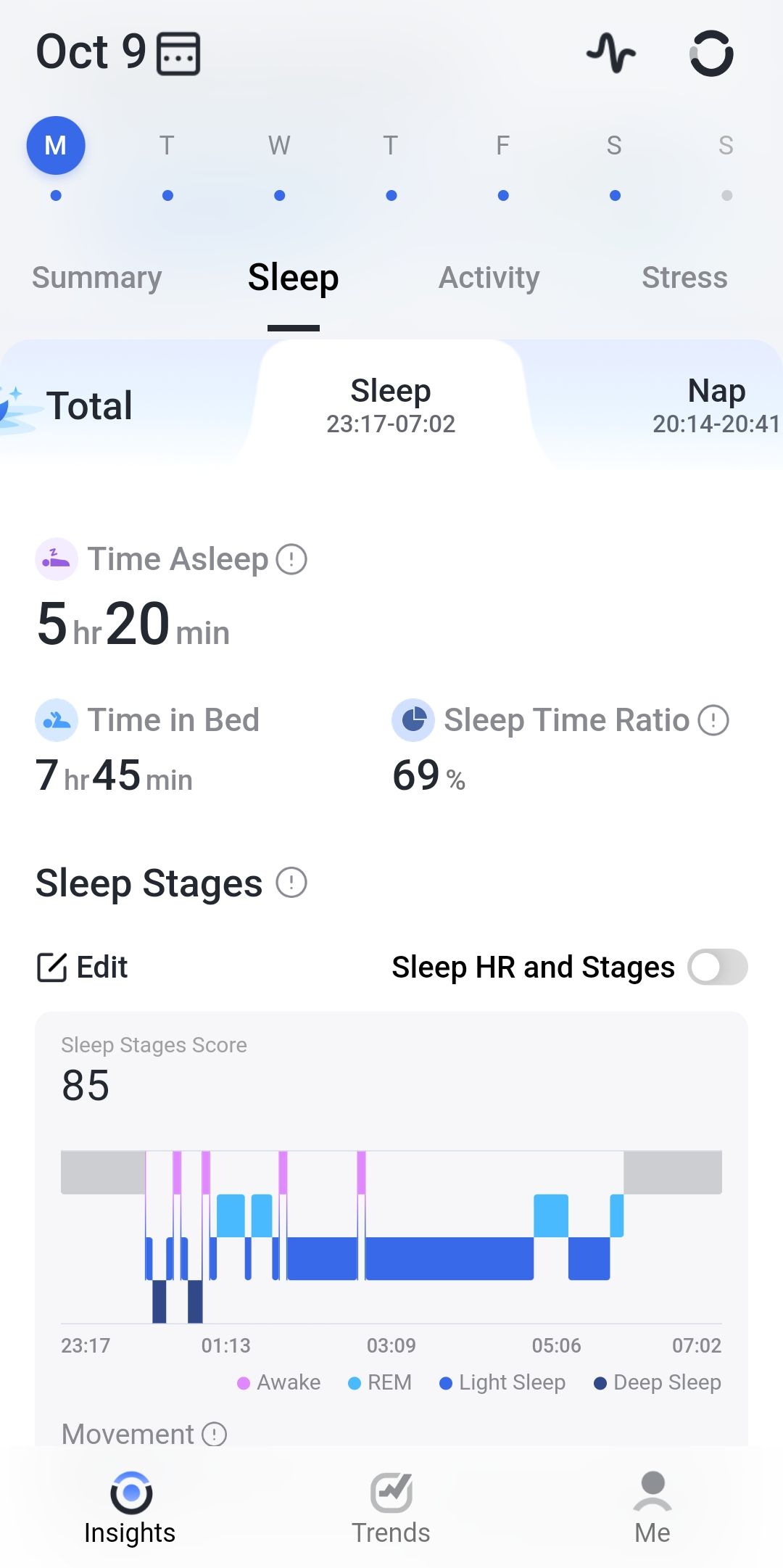Switch to the Activity tab
Screen dimensions: 783x1568
[489, 278]
